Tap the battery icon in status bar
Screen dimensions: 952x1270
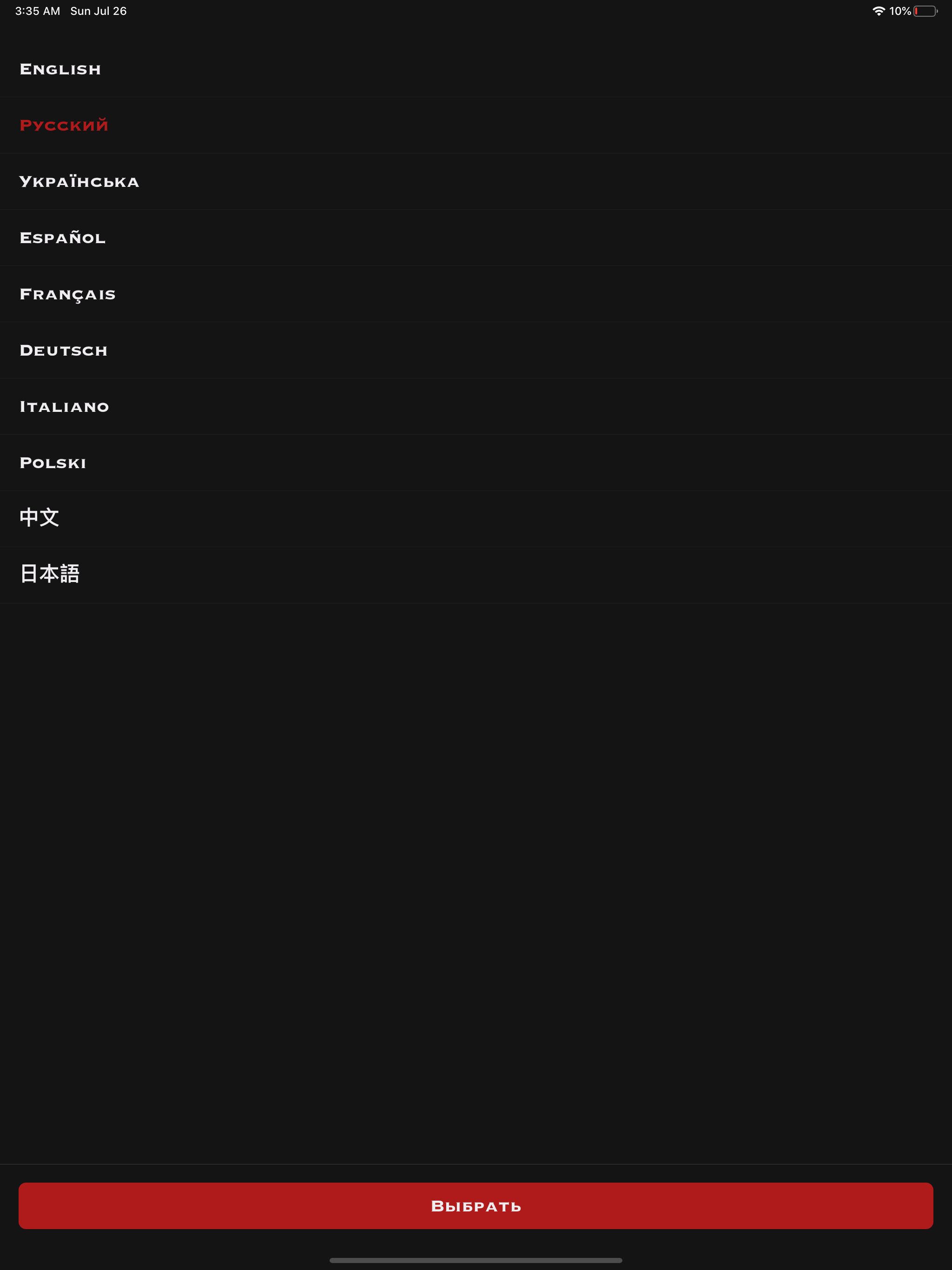tap(926, 10)
